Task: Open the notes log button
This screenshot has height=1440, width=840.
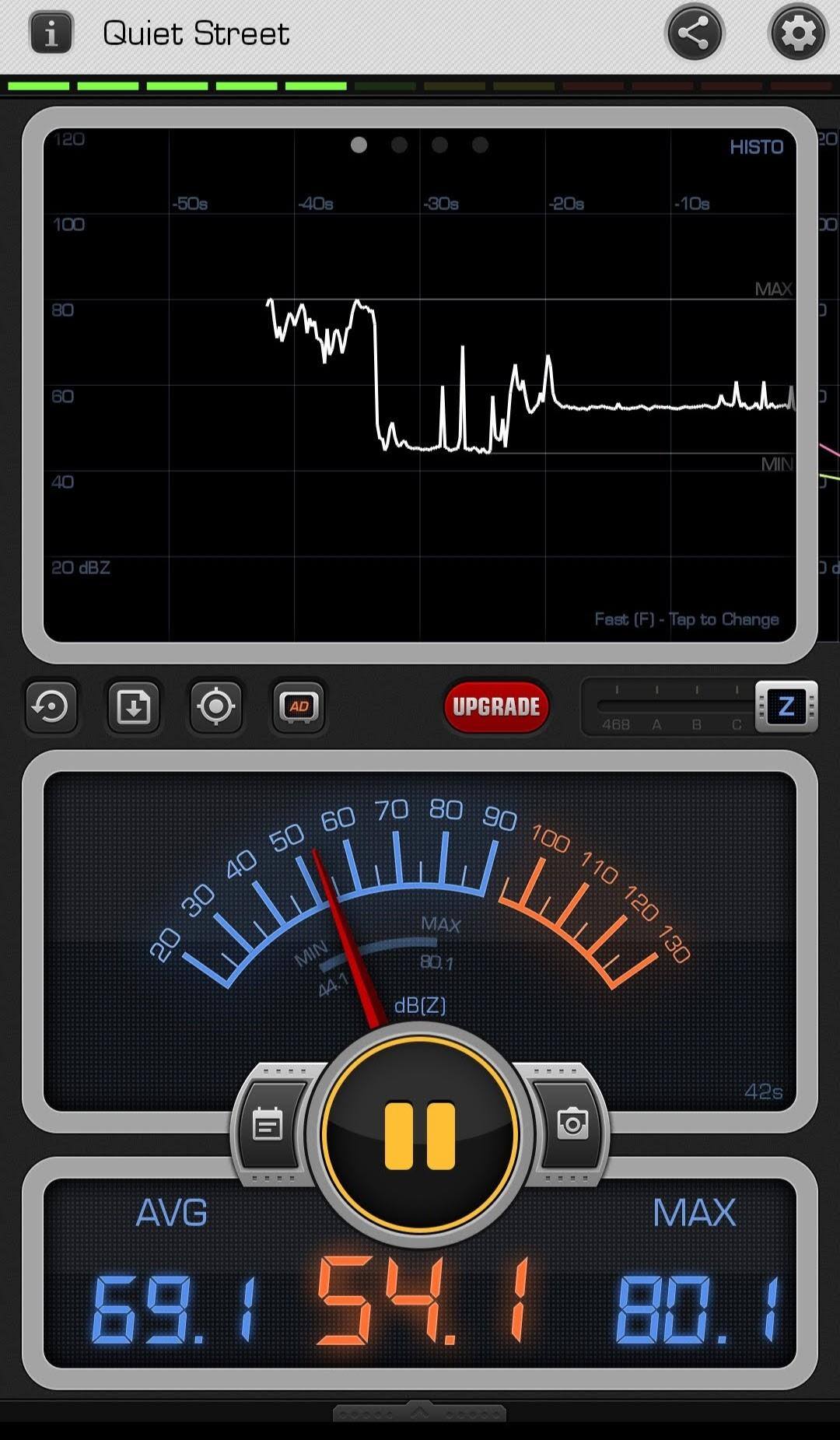Action: click(268, 1126)
